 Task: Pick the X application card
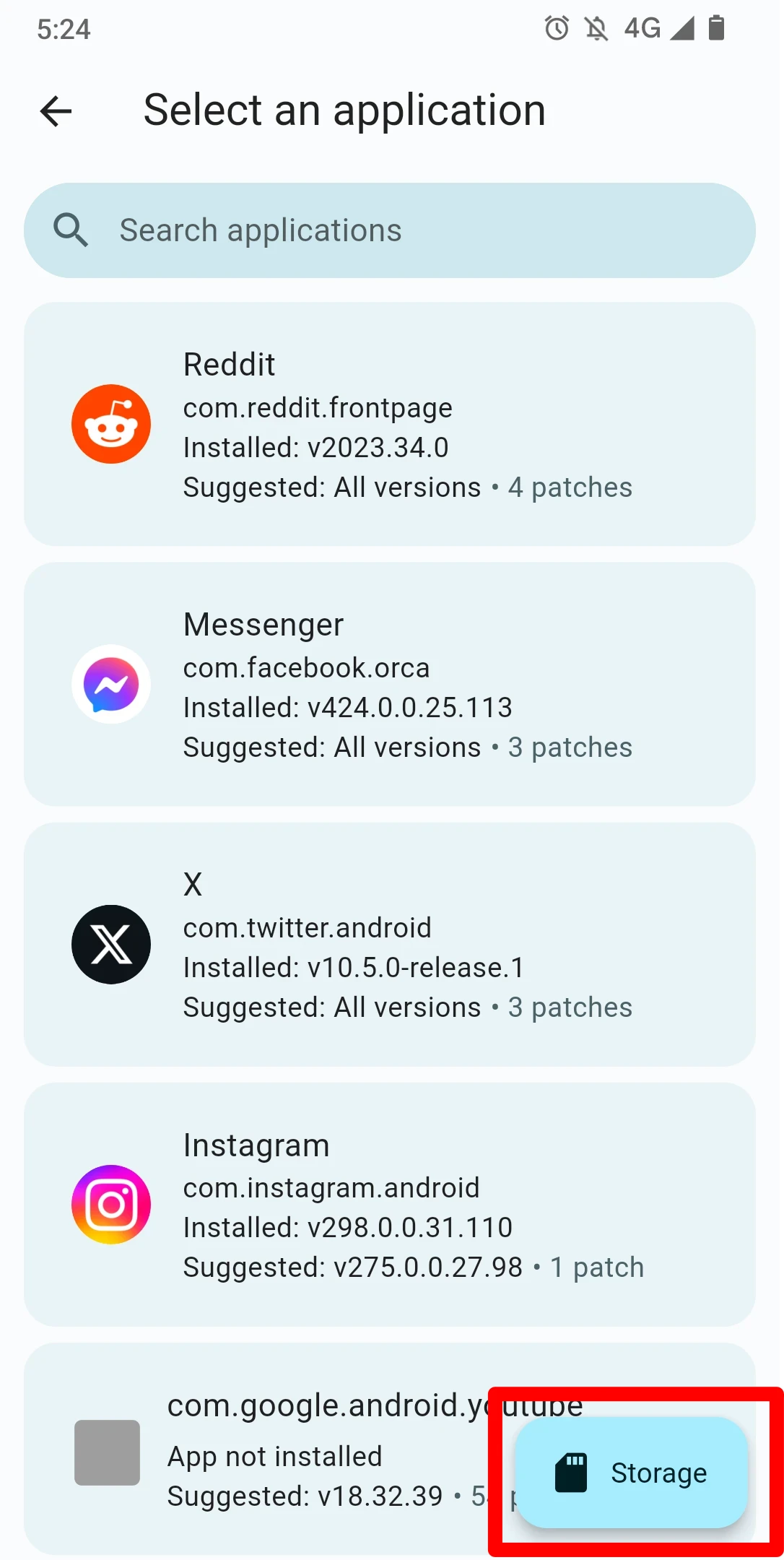coord(390,944)
